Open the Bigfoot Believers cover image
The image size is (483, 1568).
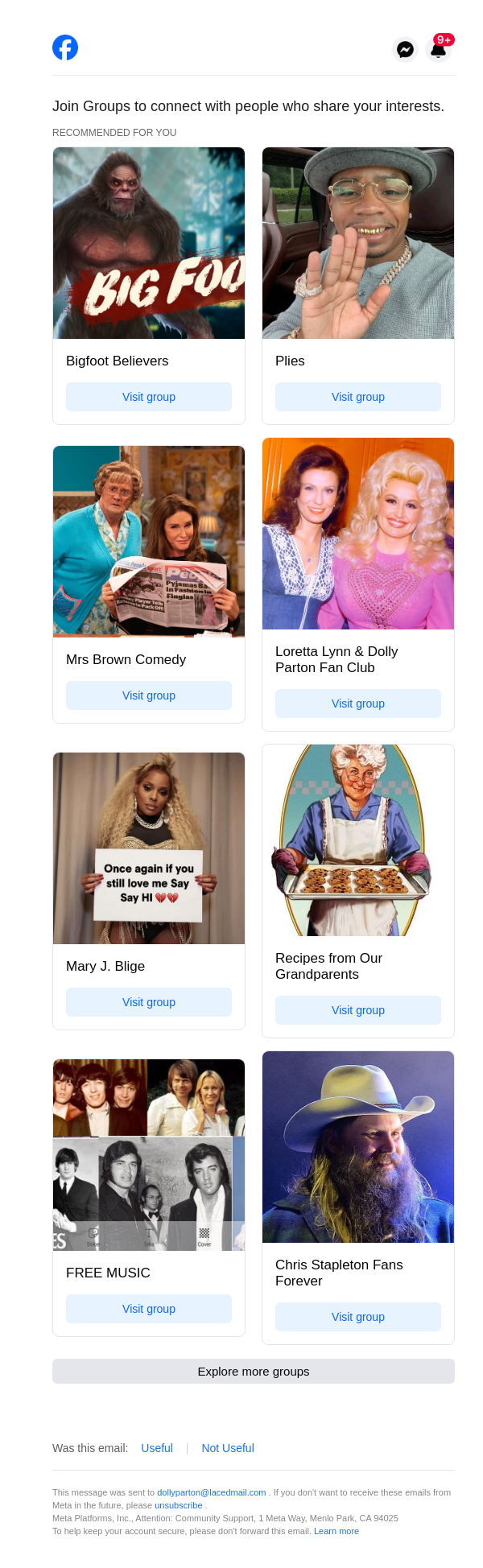(149, 243)
